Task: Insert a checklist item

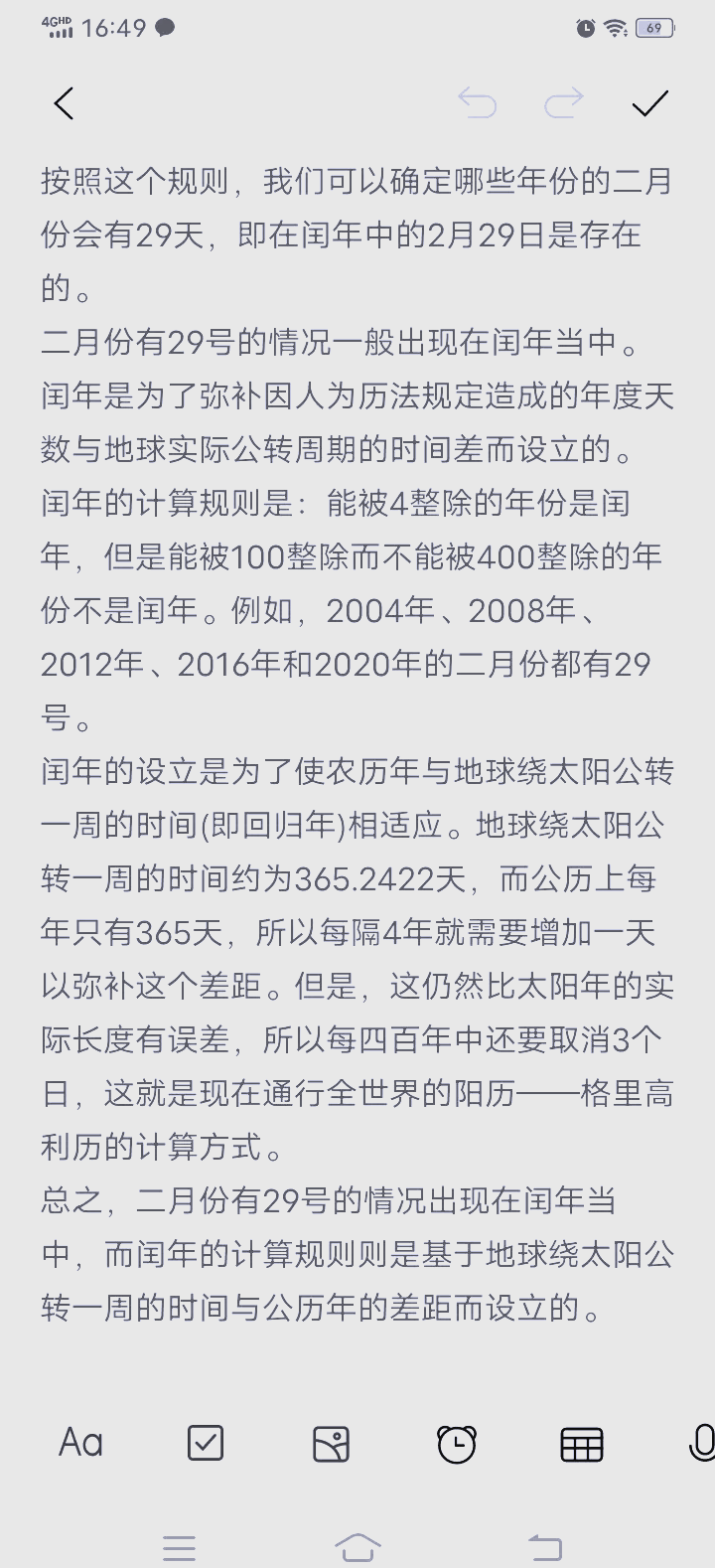Action: (206, 1443)
